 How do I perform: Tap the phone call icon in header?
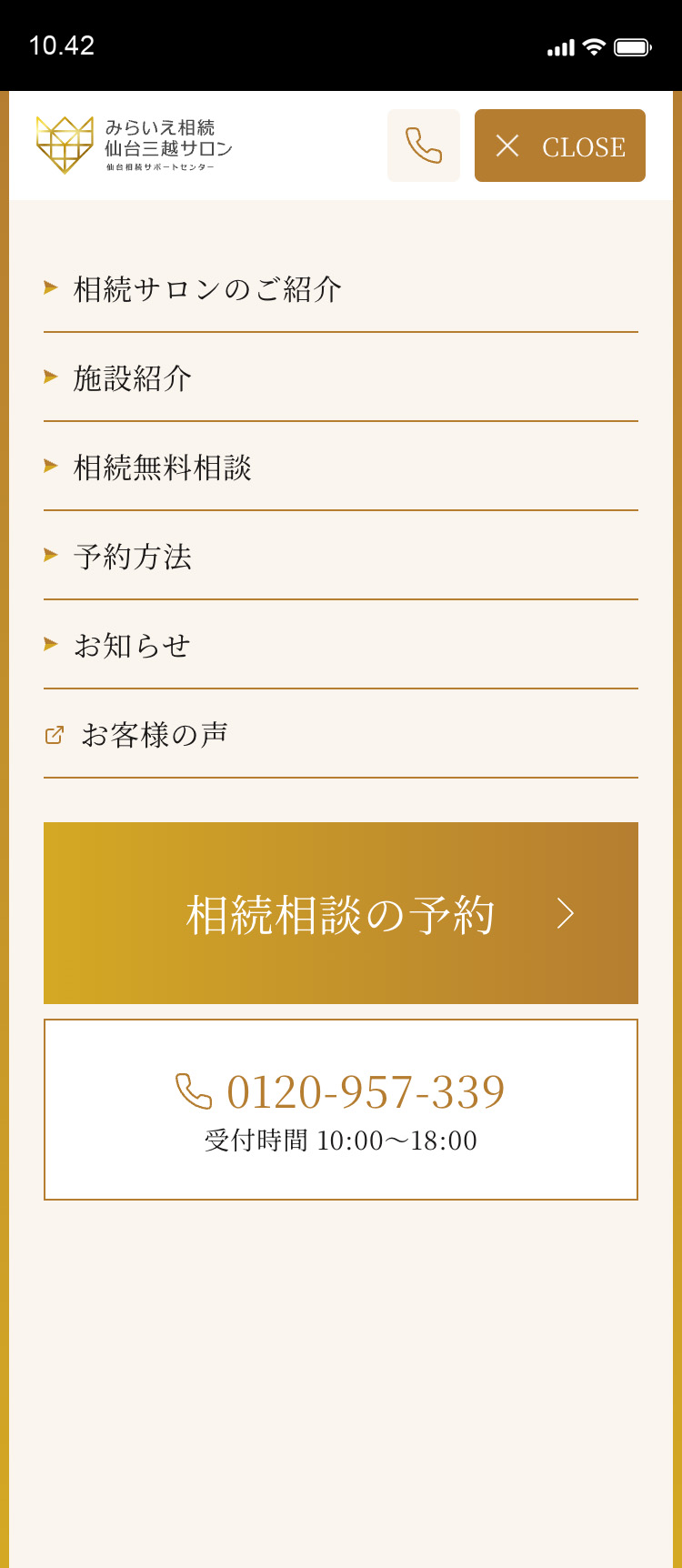[424, 146]
